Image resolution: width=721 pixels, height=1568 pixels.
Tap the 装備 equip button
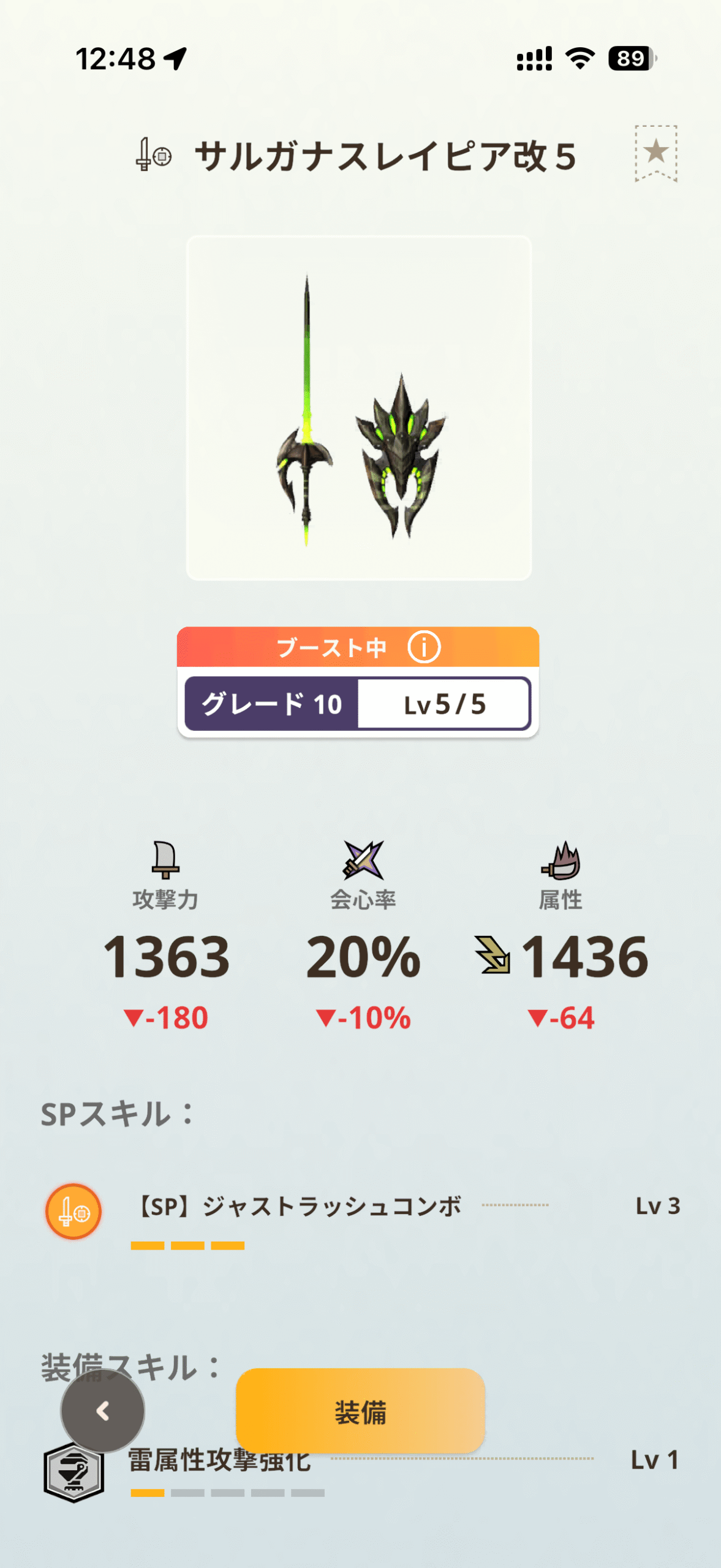point(360,1411)
